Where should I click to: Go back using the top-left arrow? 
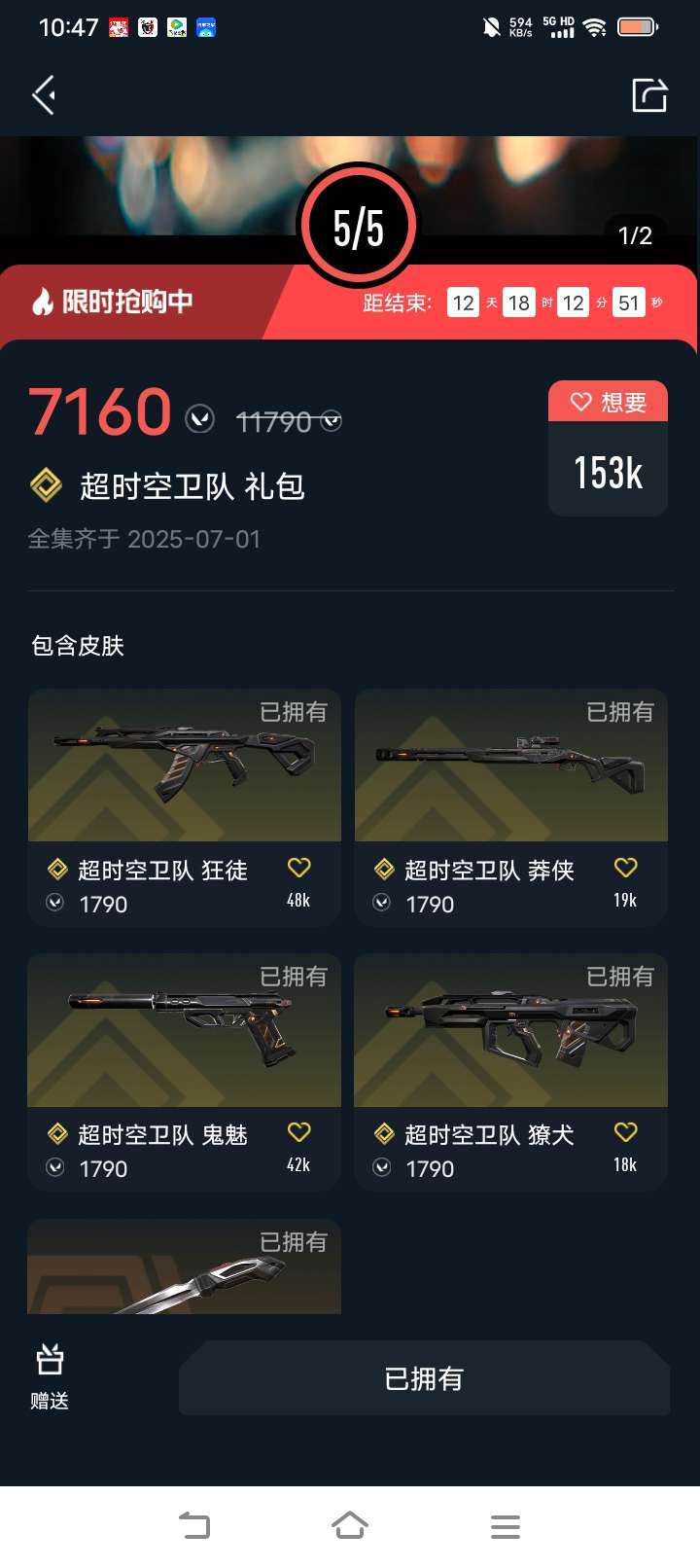pos(44,95)
